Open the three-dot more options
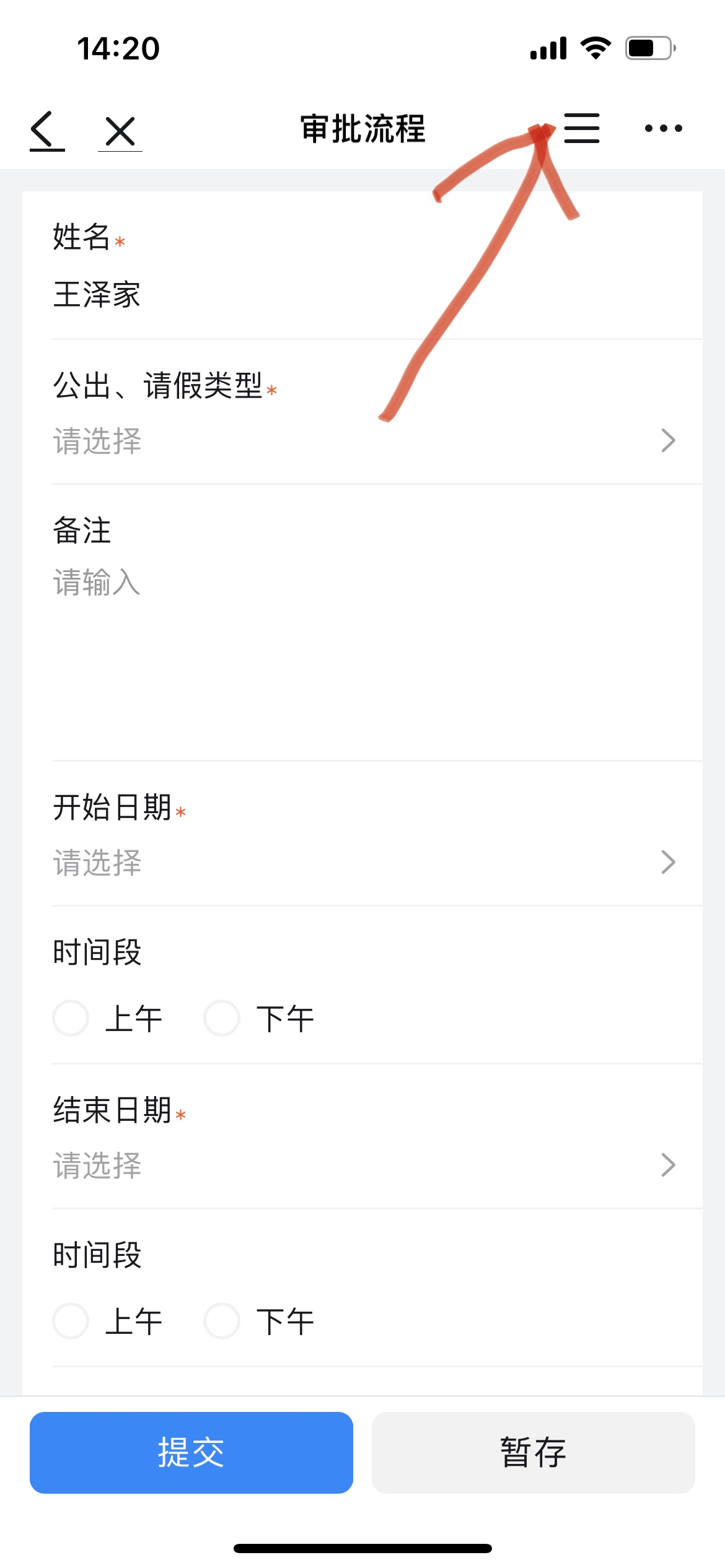Image resolution: width=725 pixels, height=1568 pixels. (663, 128)
